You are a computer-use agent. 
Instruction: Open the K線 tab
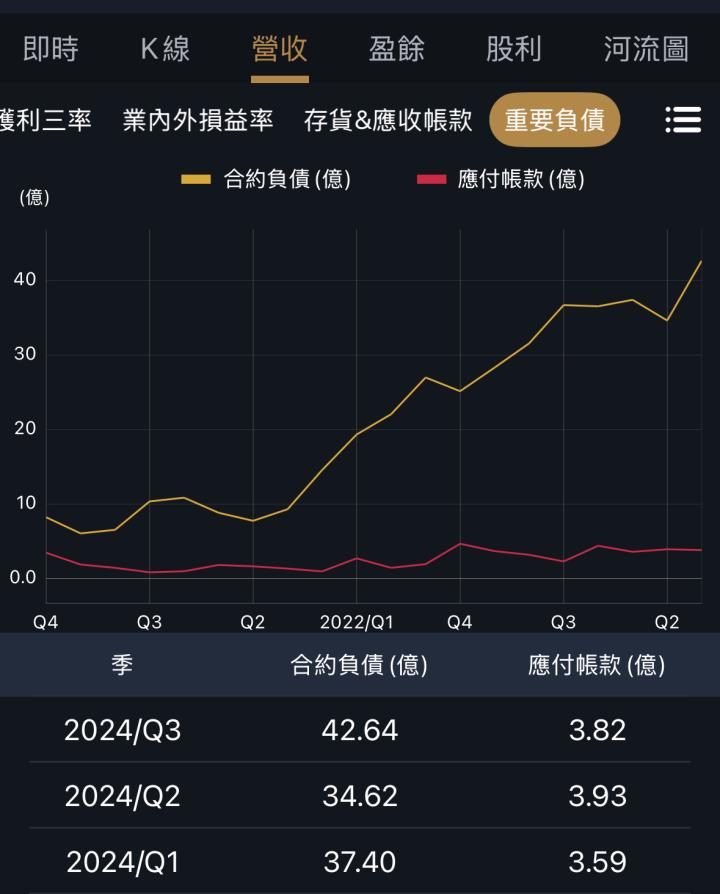[x=164, y=48]
